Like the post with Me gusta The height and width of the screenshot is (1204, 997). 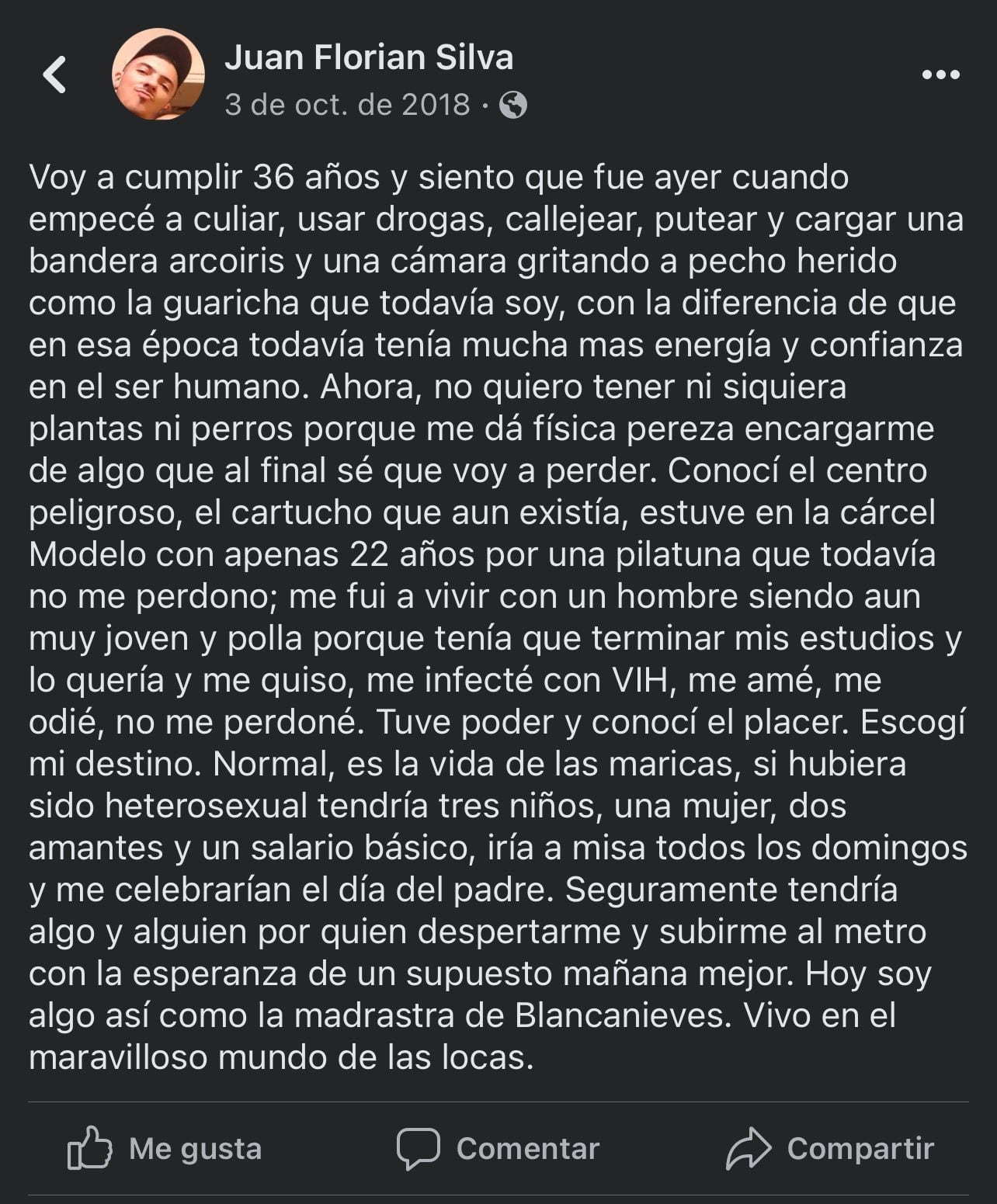point(165,1148)
